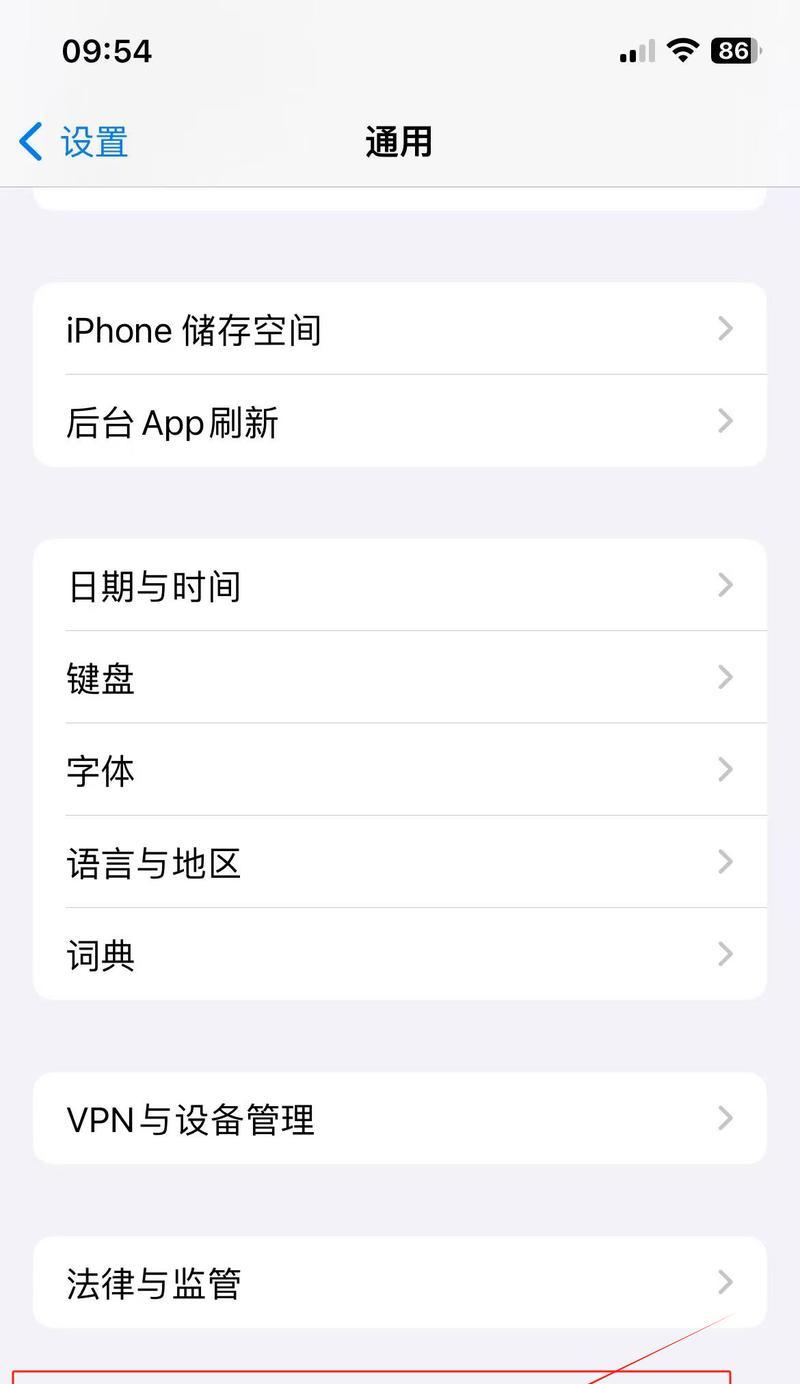Open 日期与时间 settings
The height and width of the screenshot is (1384, 800).
(x=400, y=585)
